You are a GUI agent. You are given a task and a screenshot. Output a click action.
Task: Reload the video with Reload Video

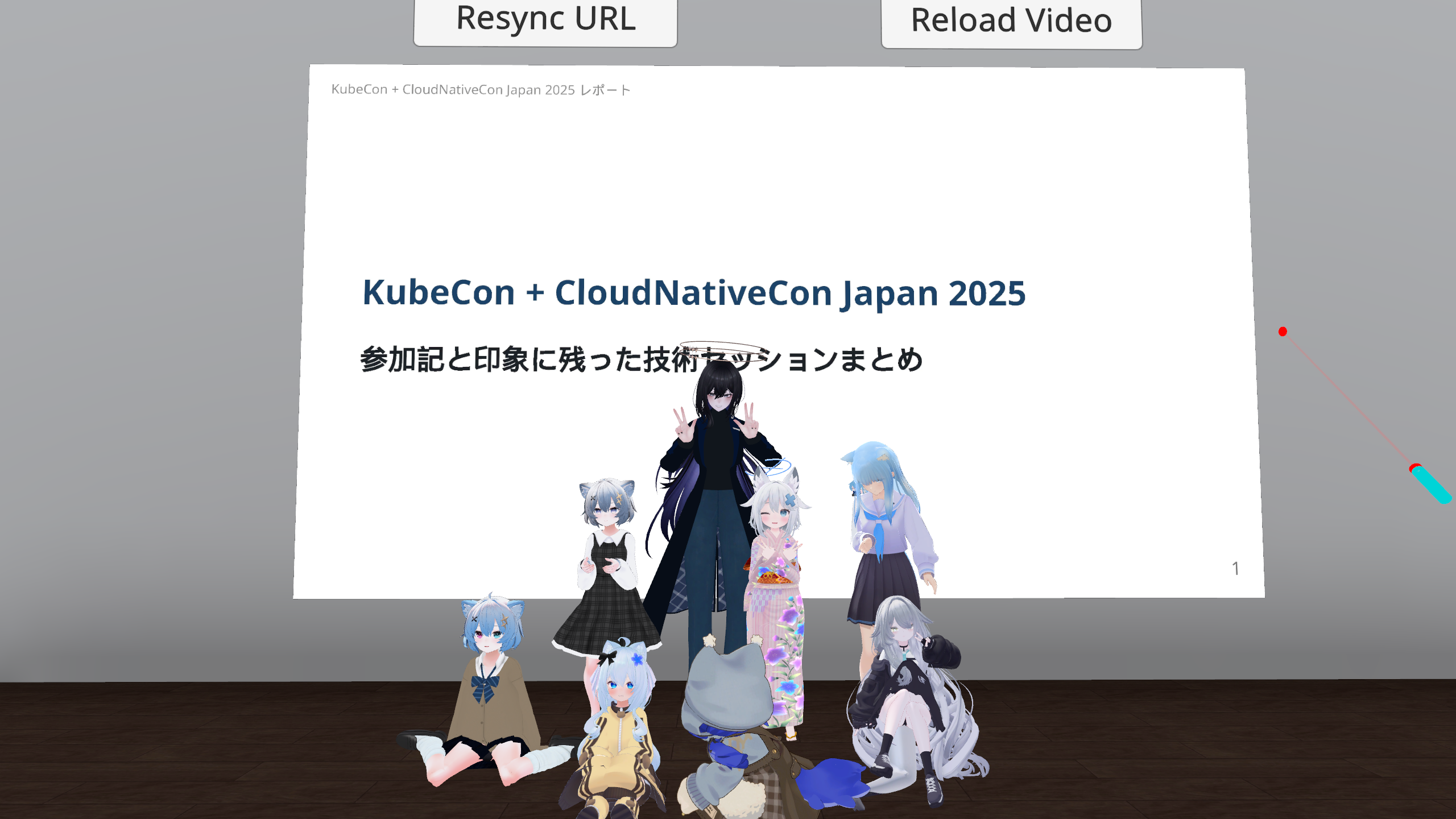(x=1011, y=22)
